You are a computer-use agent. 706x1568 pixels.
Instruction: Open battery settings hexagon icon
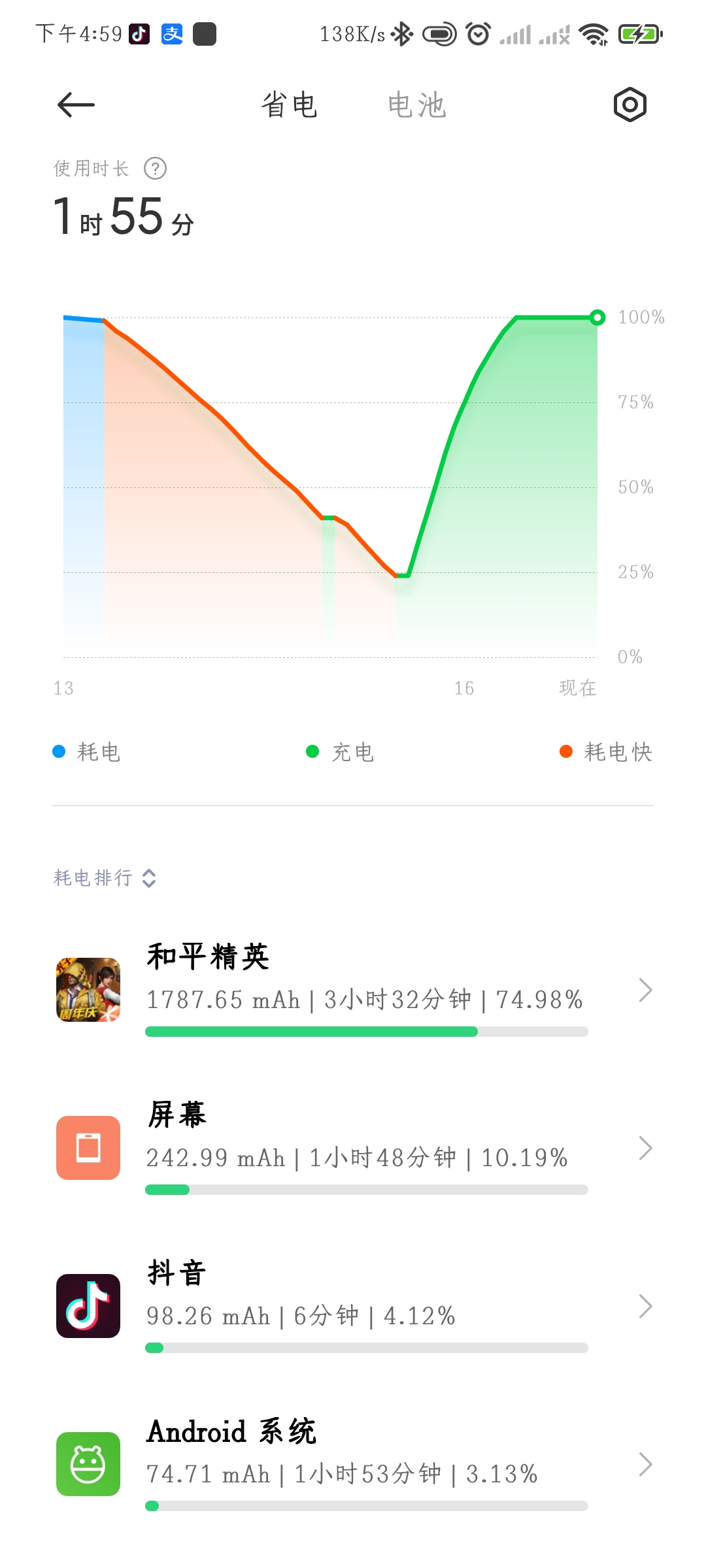pyautogui.click(x=630, y=105)
